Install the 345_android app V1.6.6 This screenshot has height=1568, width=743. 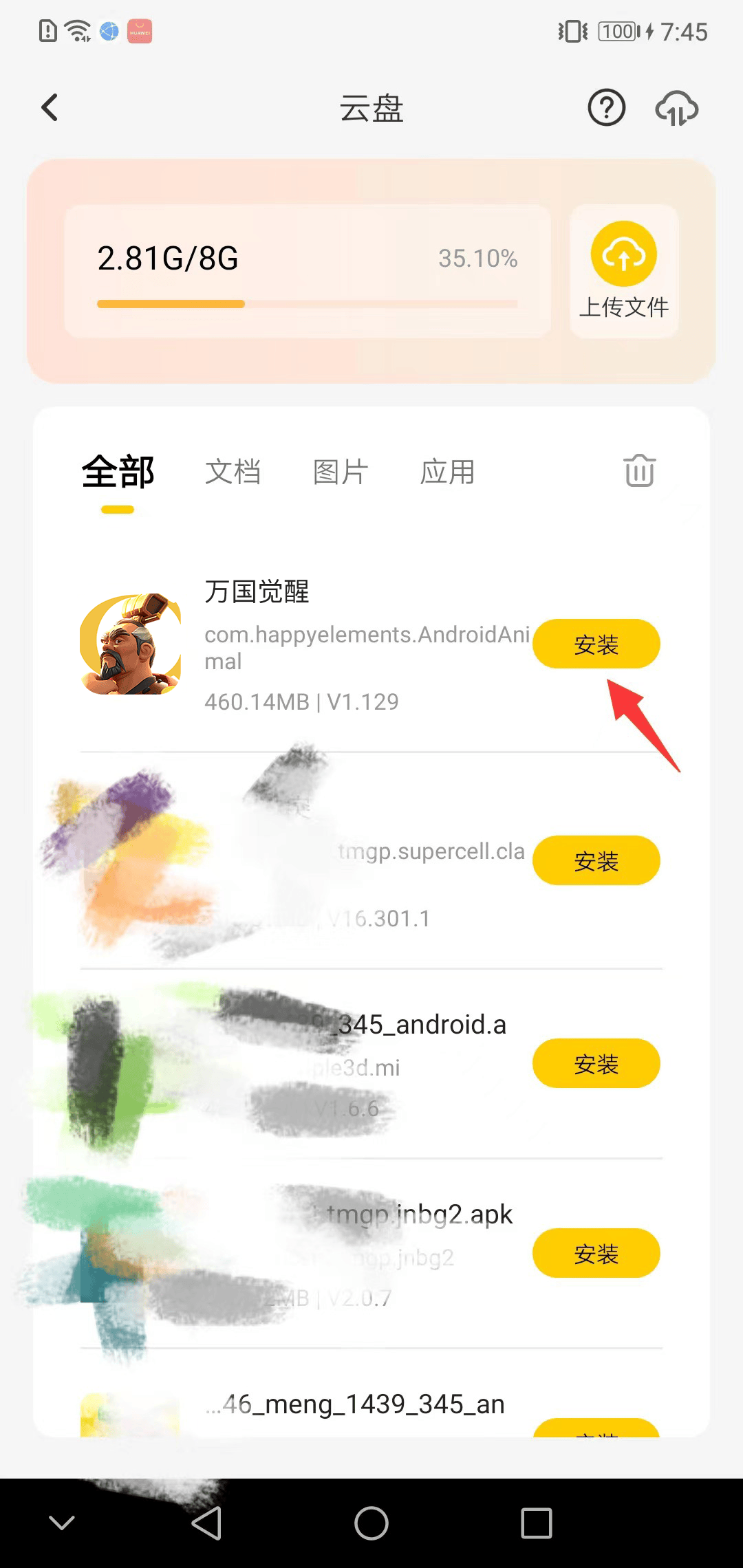[596, 1063]
